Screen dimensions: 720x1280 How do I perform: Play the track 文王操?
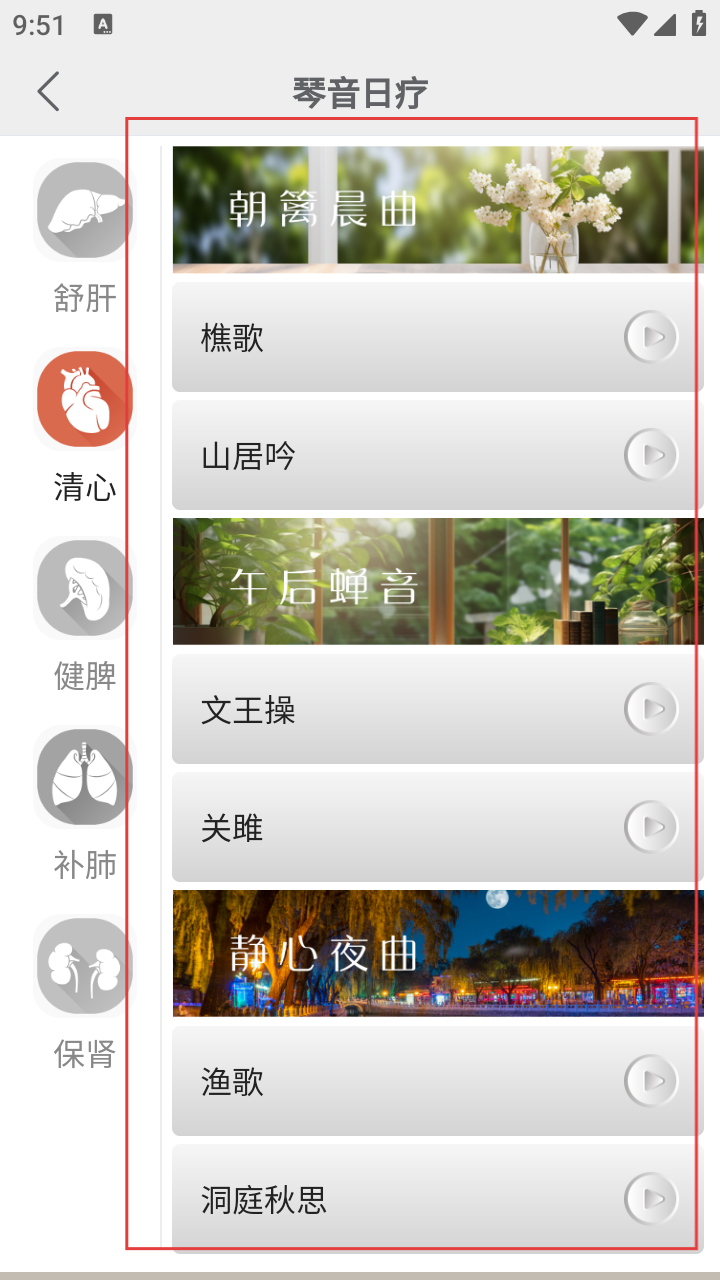651,710
